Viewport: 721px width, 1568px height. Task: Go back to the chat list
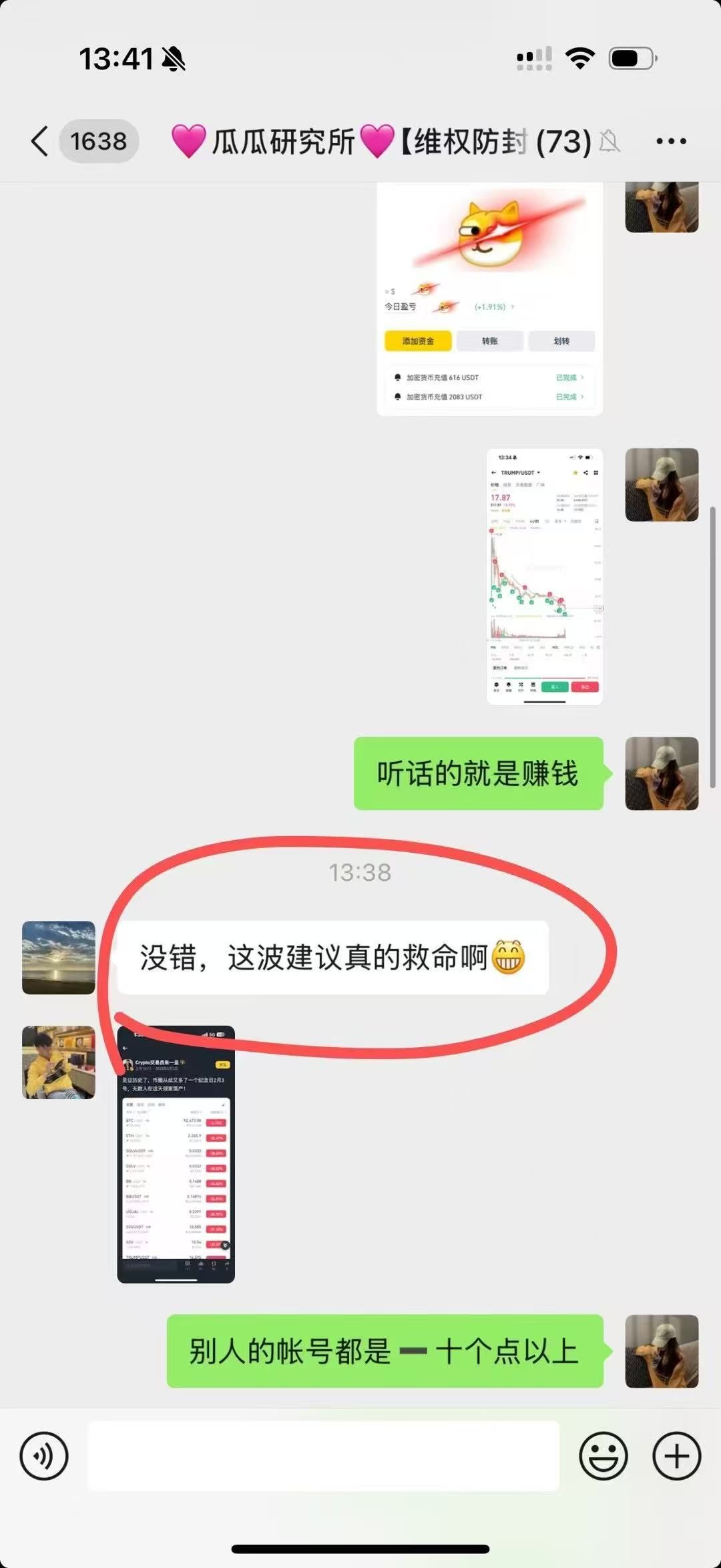40,141
